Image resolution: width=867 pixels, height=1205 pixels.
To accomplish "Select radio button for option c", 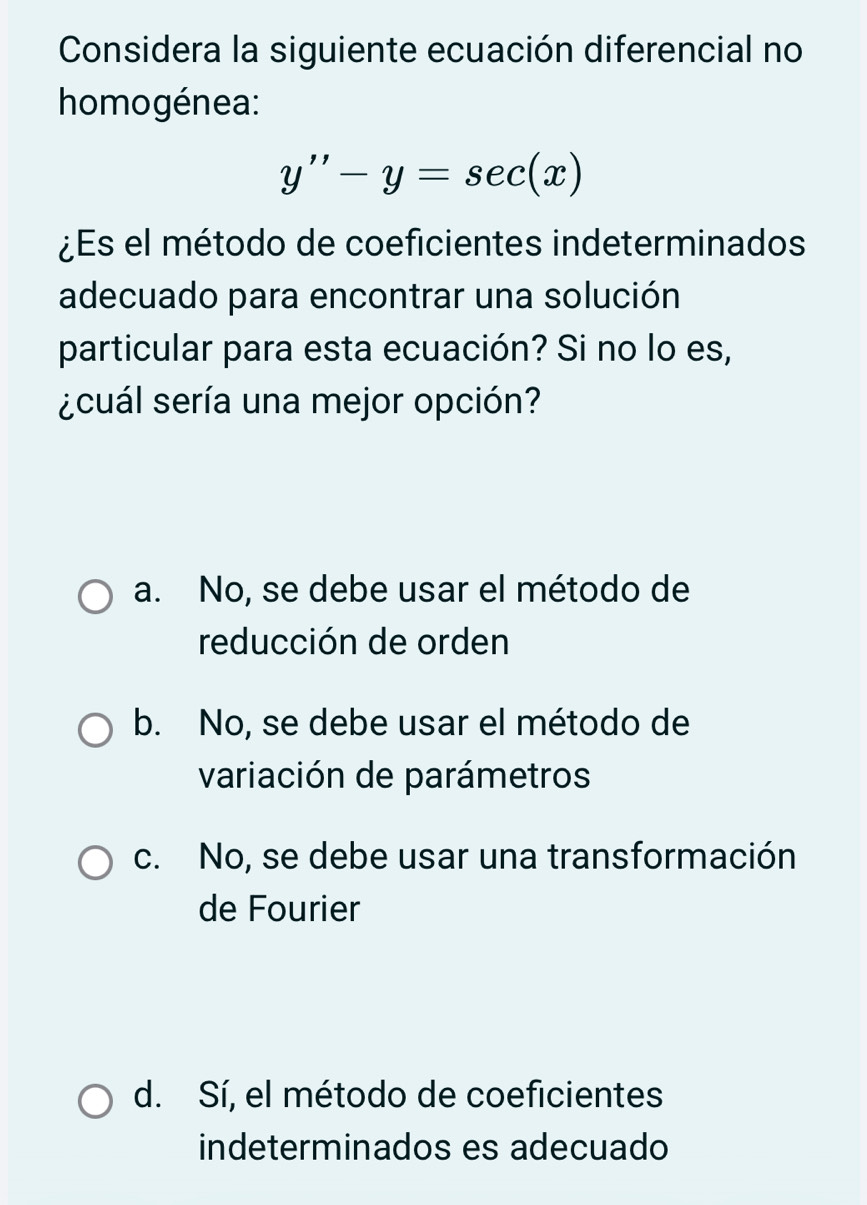I will click(x=95, y=861).
